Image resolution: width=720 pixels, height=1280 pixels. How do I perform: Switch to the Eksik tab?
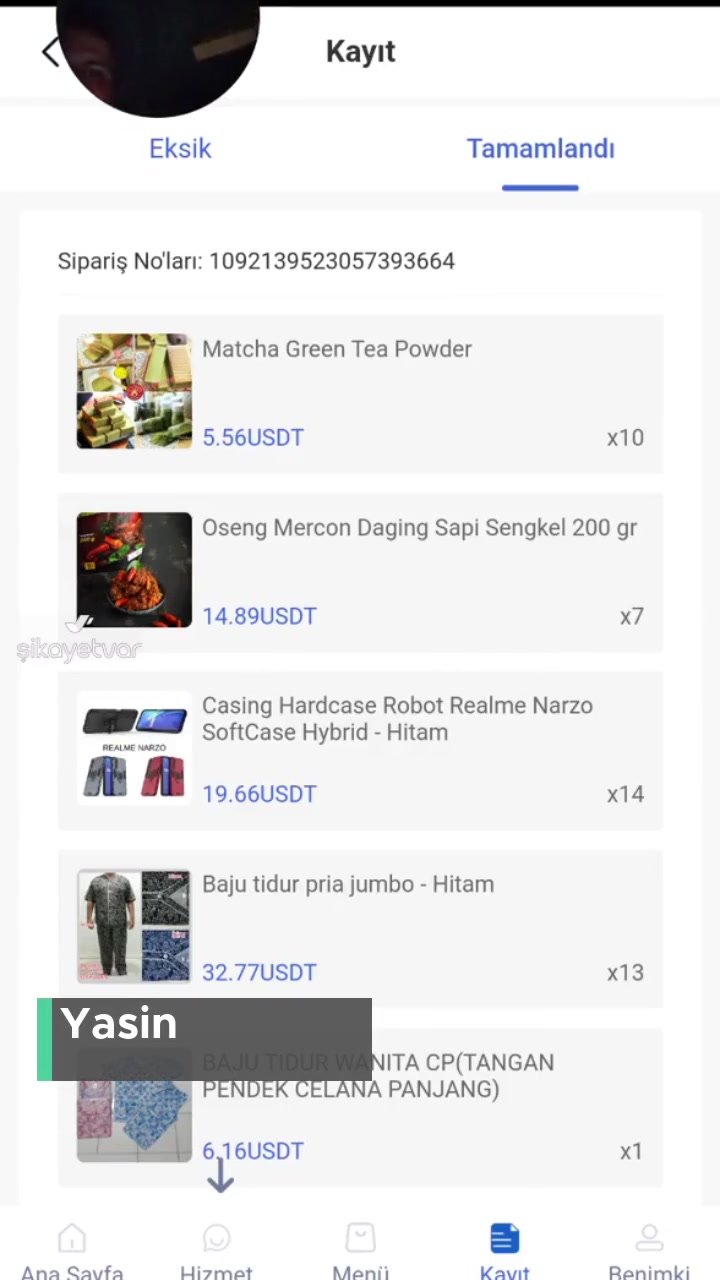click(180, 148)
